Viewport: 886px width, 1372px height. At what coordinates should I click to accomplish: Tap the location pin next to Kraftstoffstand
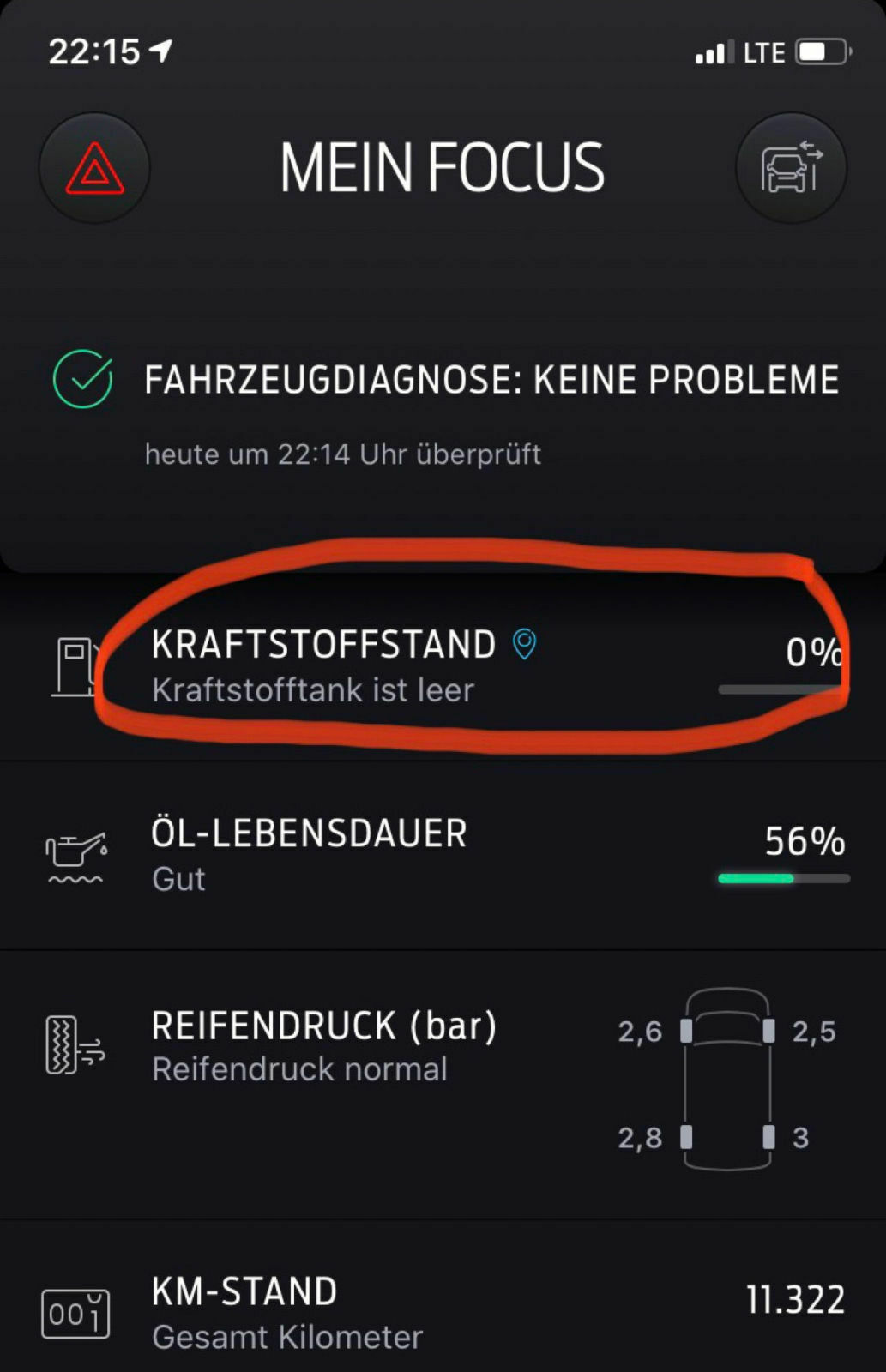point(524,643)
